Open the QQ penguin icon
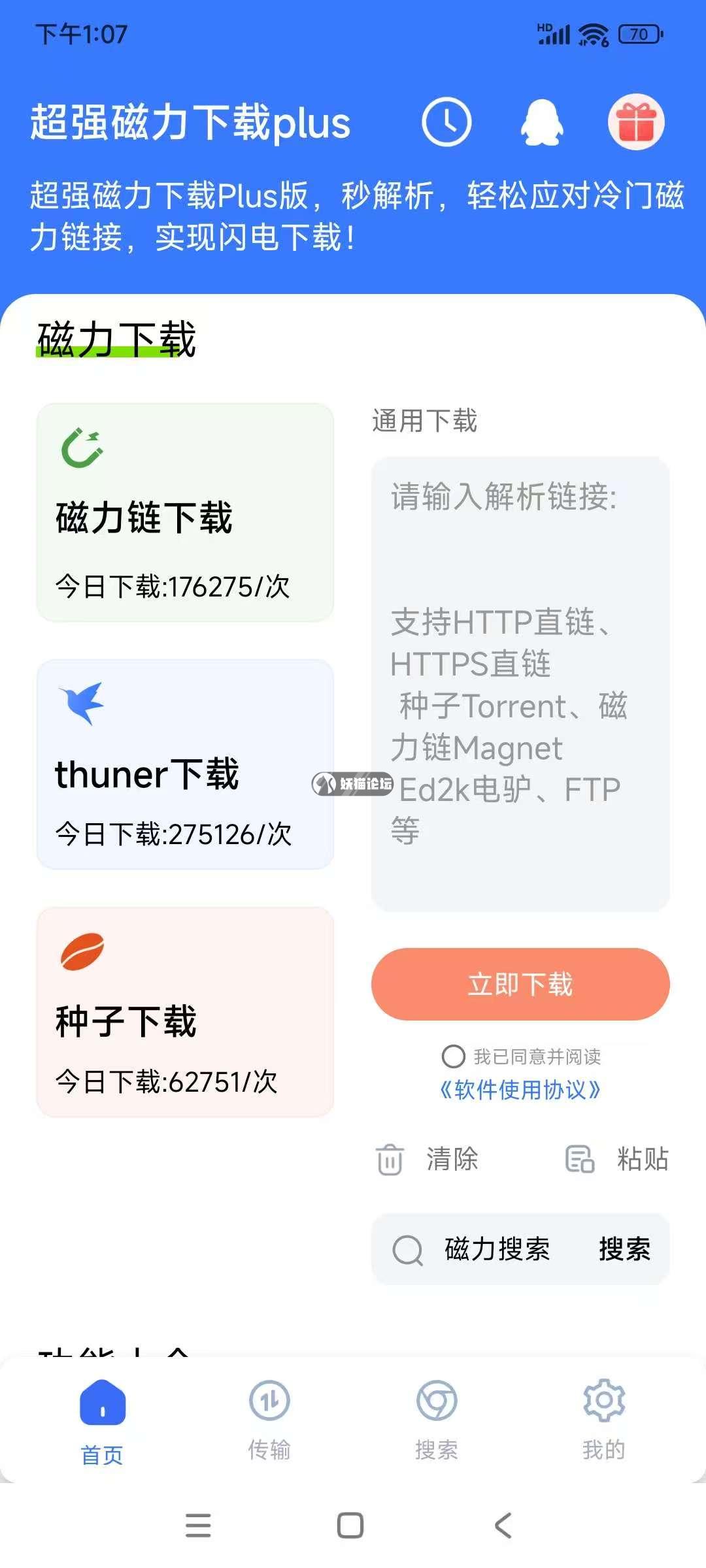This screenshot has height=1568, width=706. tap(541, 122)
